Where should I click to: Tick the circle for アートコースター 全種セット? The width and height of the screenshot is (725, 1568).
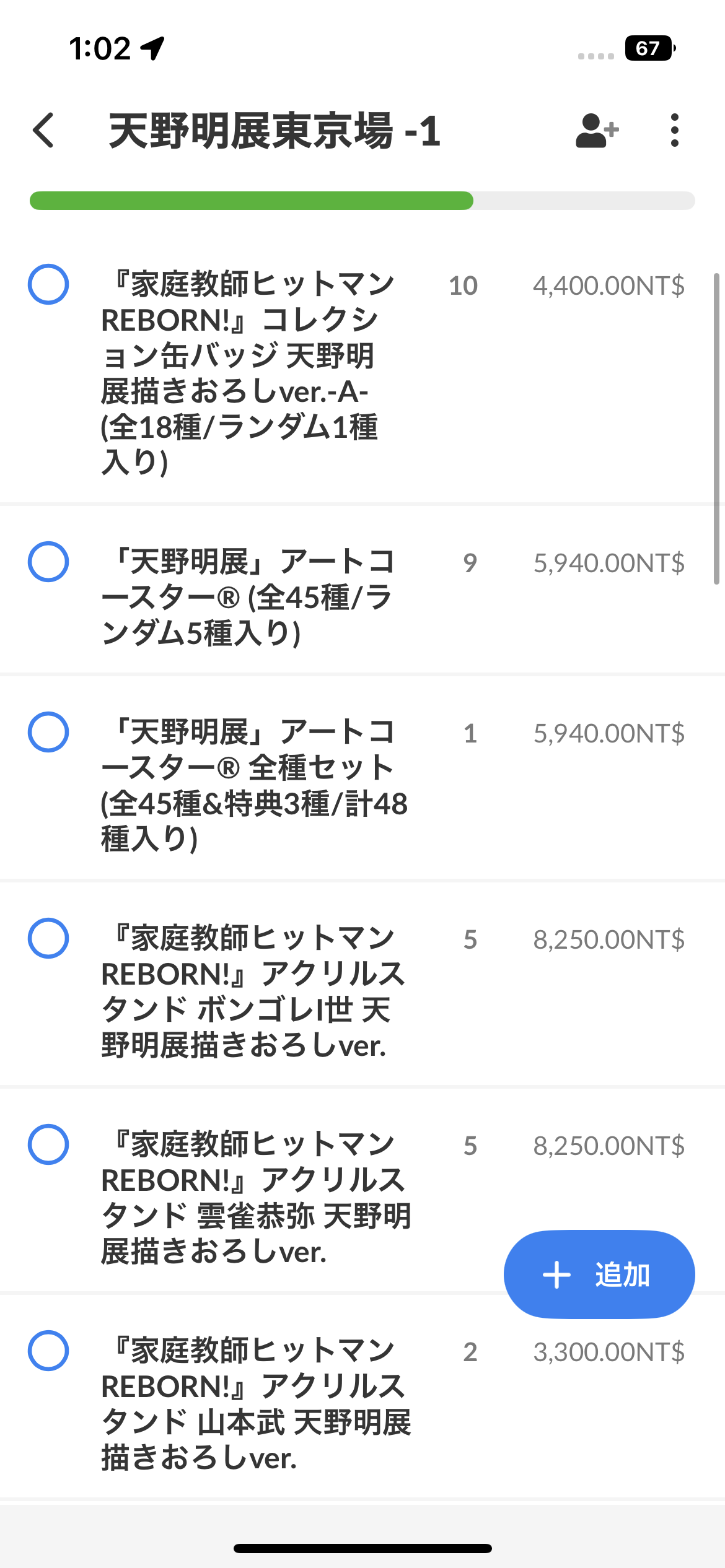point(48,732)
